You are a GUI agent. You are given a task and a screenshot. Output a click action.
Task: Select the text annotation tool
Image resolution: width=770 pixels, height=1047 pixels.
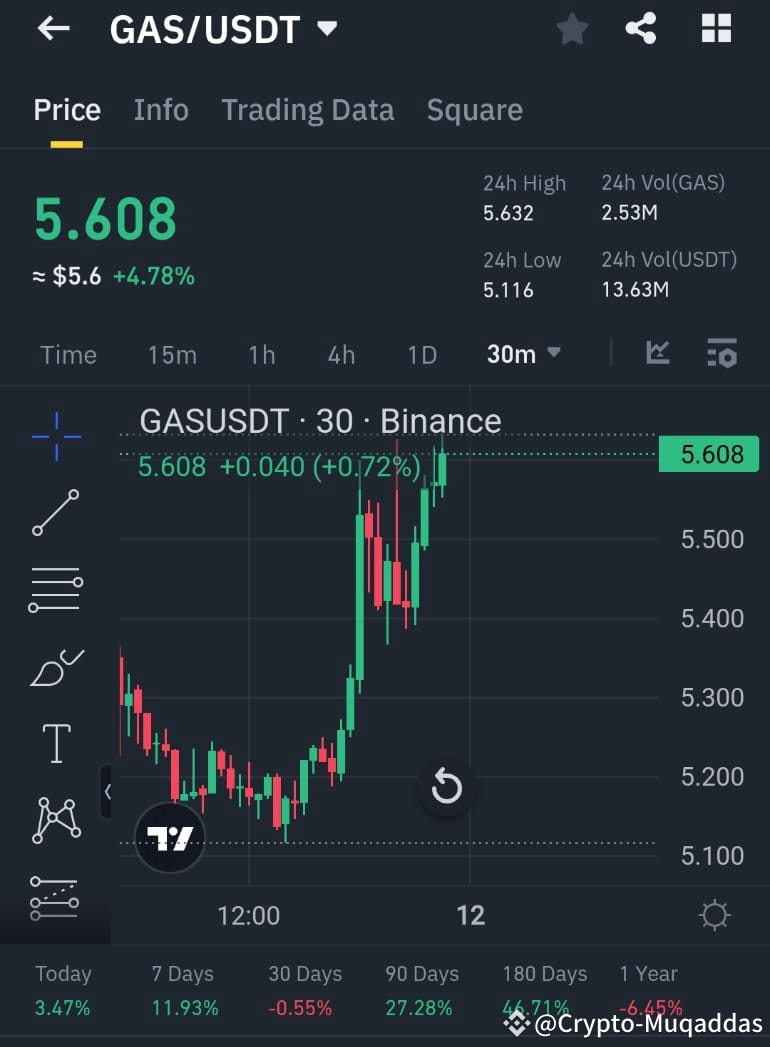point(55,743)
